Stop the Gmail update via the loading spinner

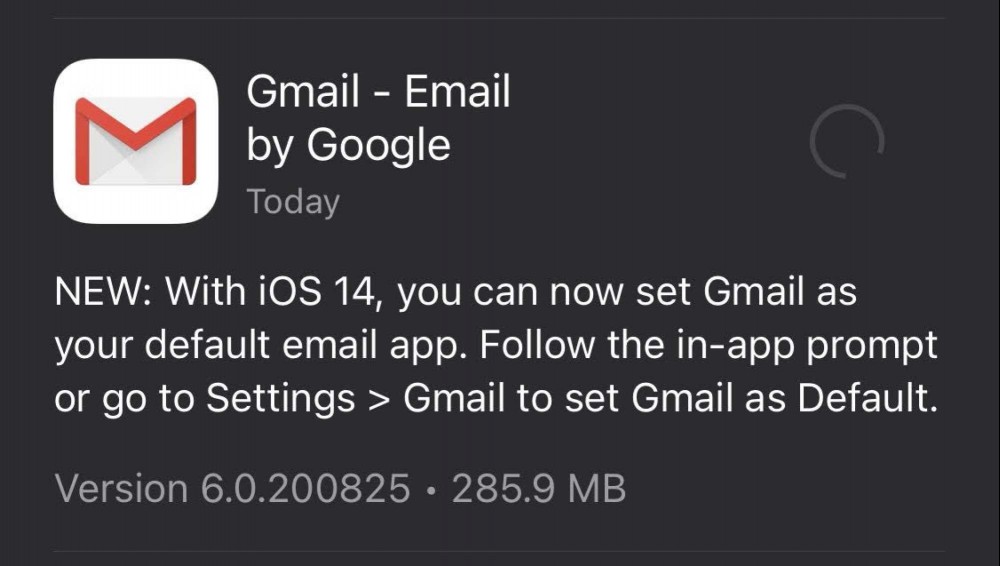[846, 142]
